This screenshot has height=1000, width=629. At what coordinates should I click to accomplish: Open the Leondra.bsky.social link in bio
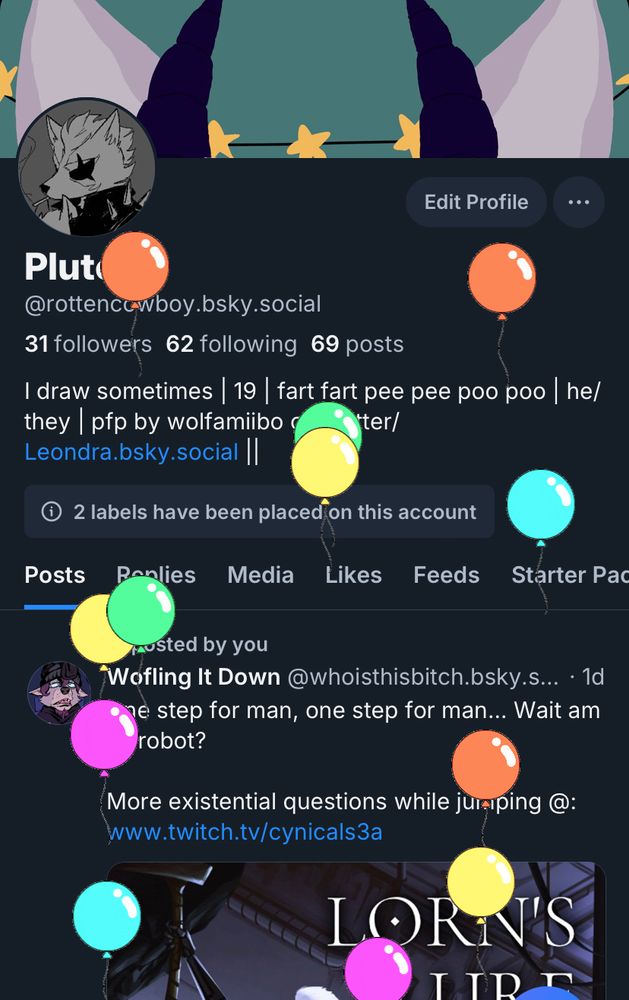tap(131, 452)
